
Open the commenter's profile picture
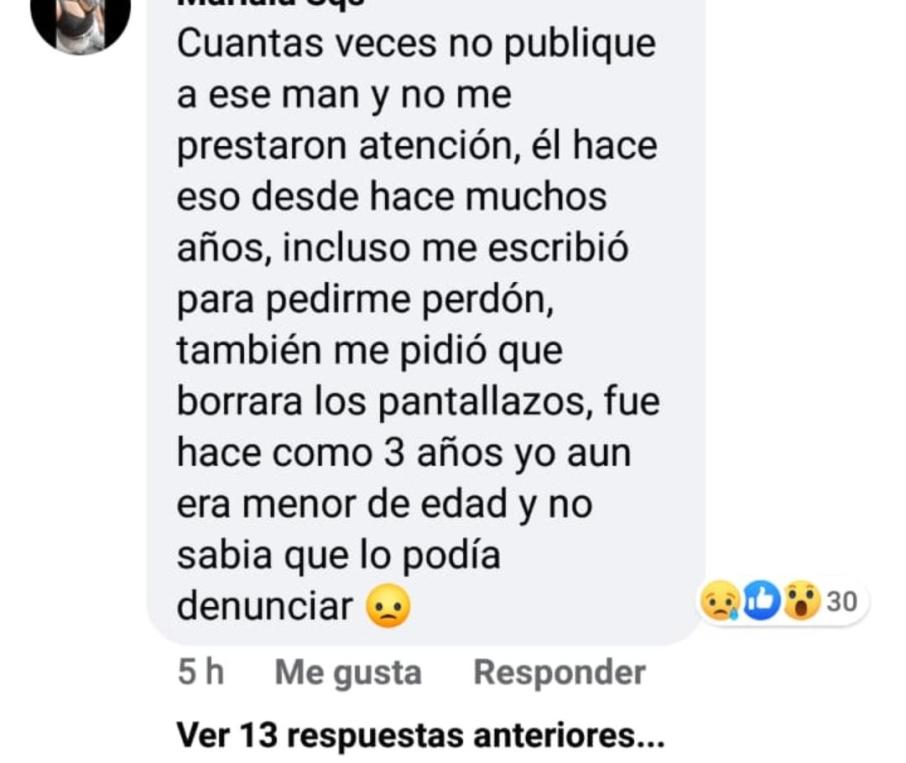coord(80,21)
